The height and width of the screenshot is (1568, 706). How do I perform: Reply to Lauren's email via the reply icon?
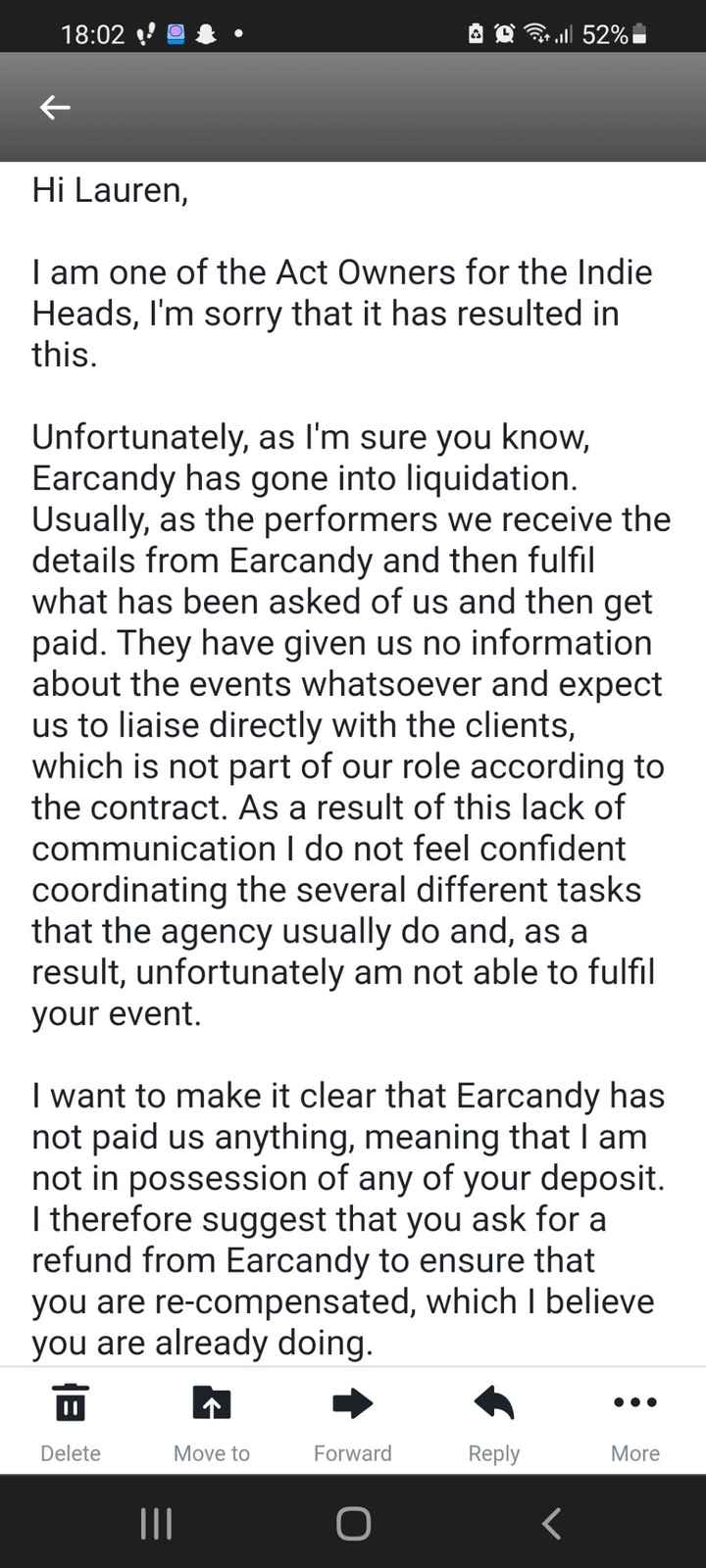coord(493,1402)
